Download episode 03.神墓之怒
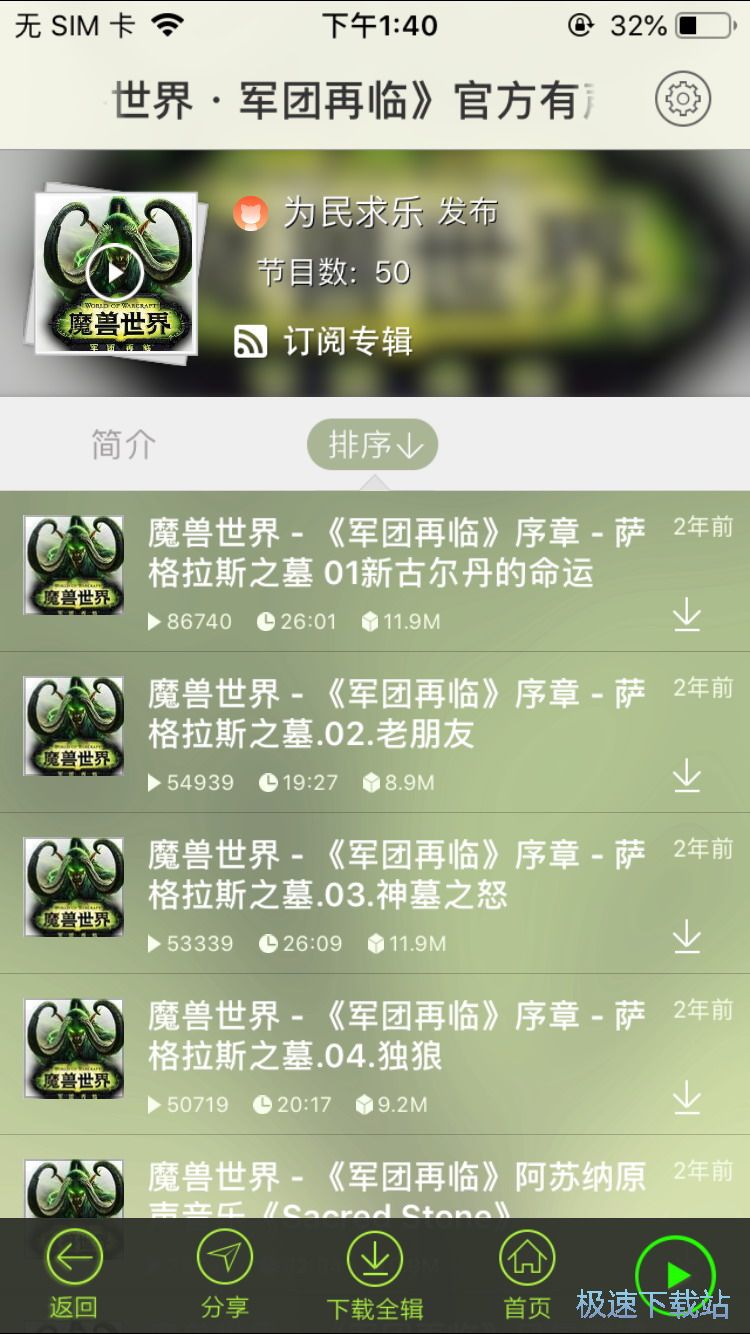Viewport: 750px width, 1334px height. coord(687,937)
